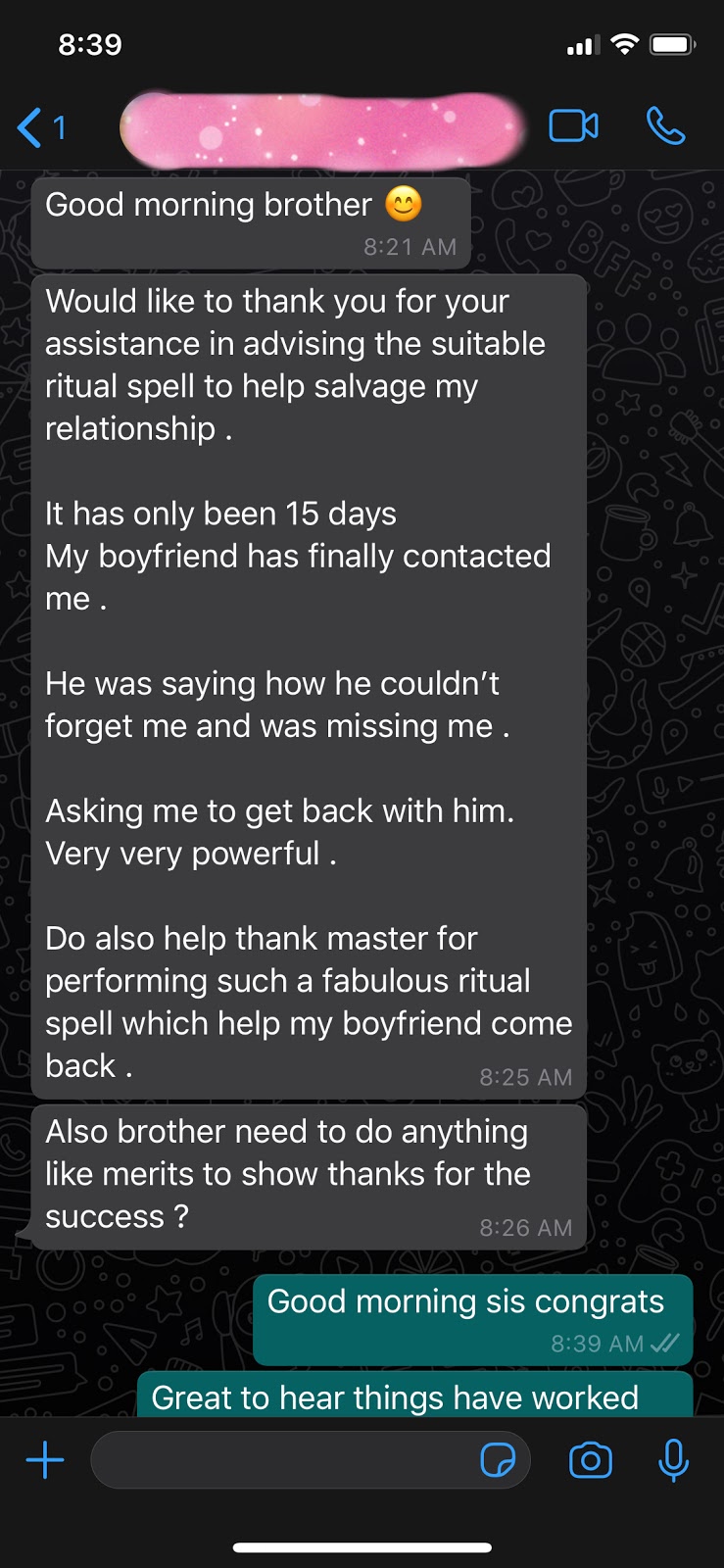This screenshot has width=724, height=1568.
Task: Start a voice call with this contact
Action: (x=665, y=126)
